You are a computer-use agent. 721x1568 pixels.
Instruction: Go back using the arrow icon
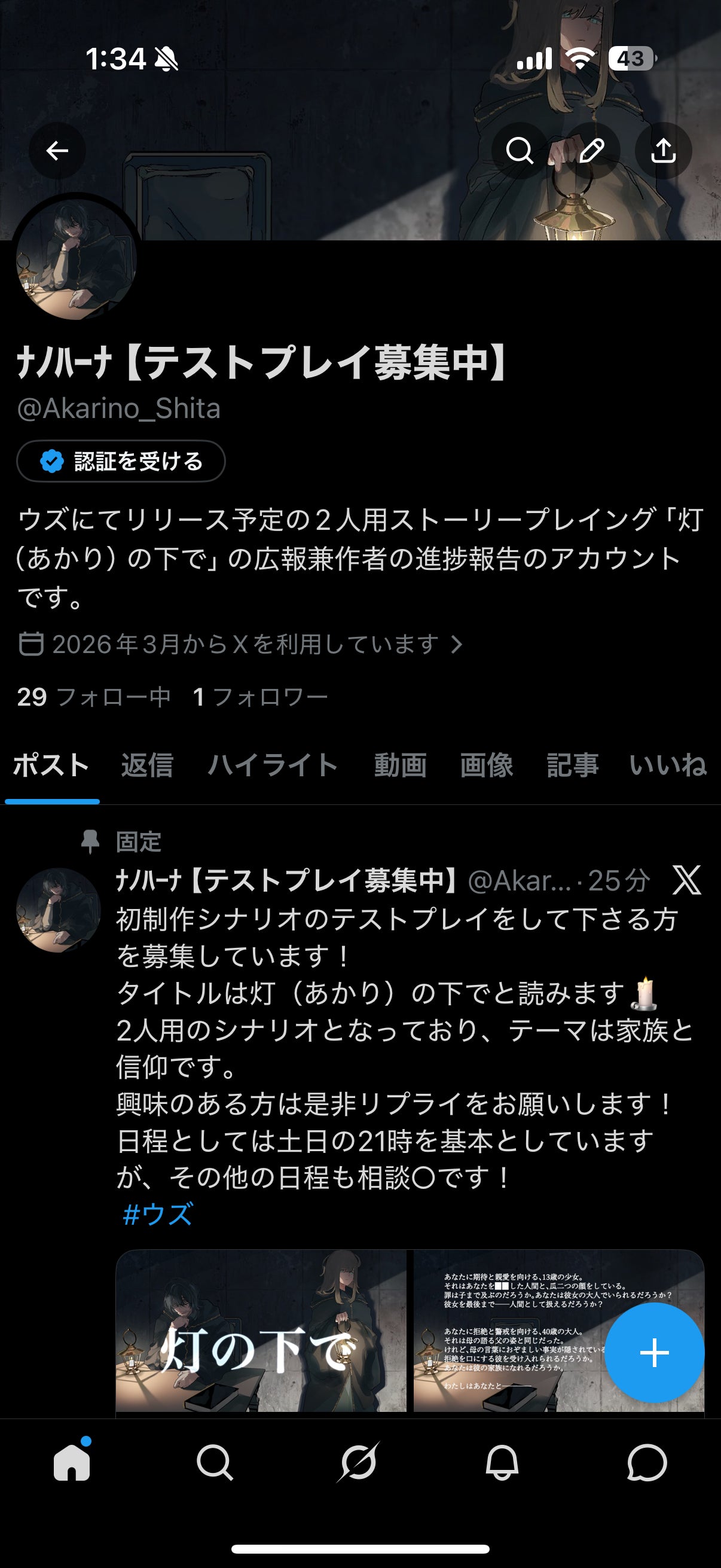57,150
